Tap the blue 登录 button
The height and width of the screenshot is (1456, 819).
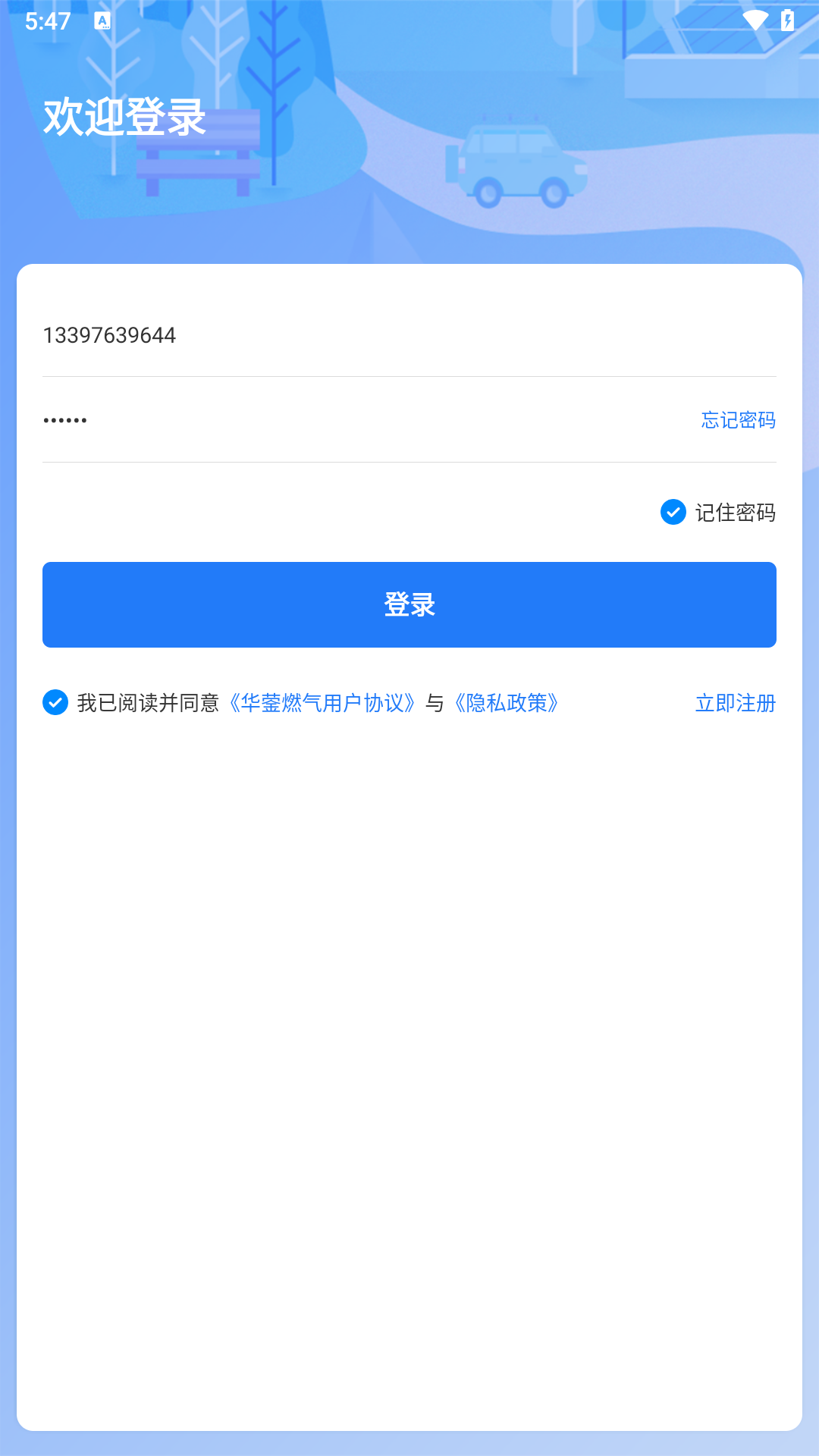[409, 604]
